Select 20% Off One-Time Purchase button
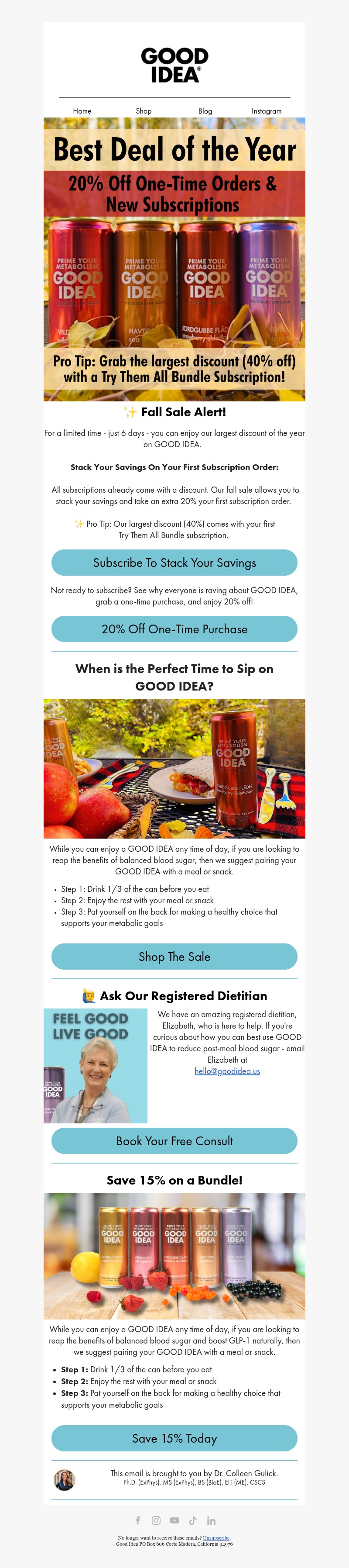Image resolution: width=349 pixels, height=1568 pixels. point(174,629)
